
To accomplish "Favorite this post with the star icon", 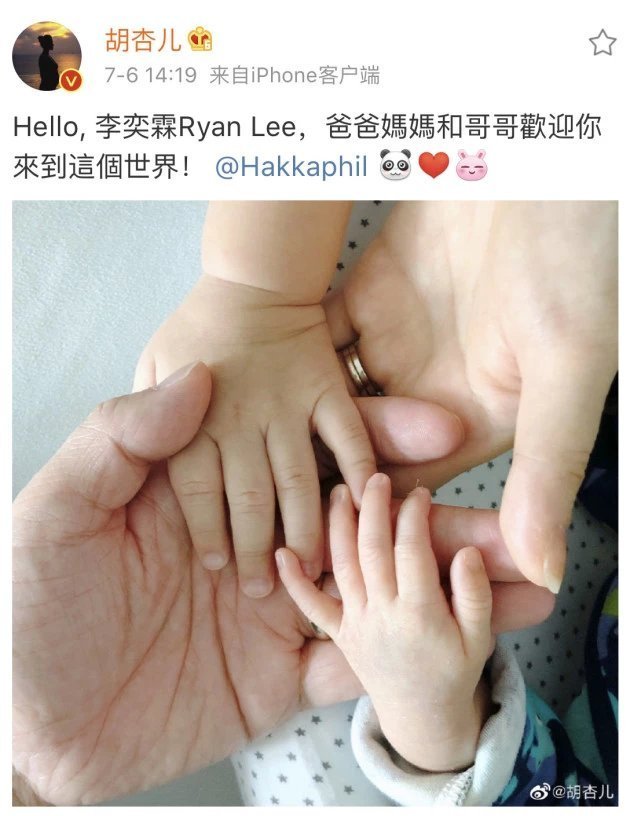I will [601, 42].
